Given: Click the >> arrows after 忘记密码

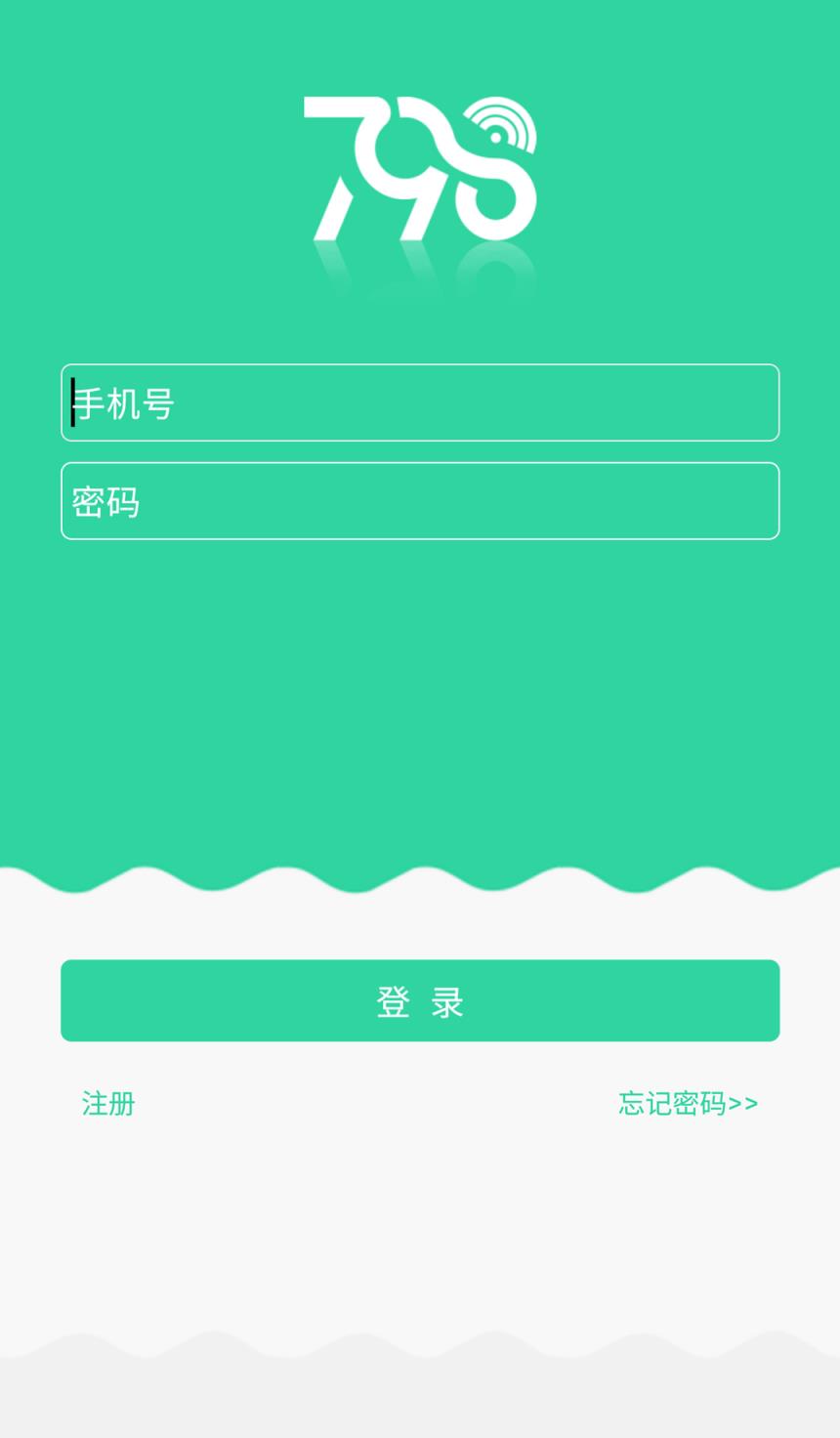Looking at the screenshot, I should point(744,1103).
